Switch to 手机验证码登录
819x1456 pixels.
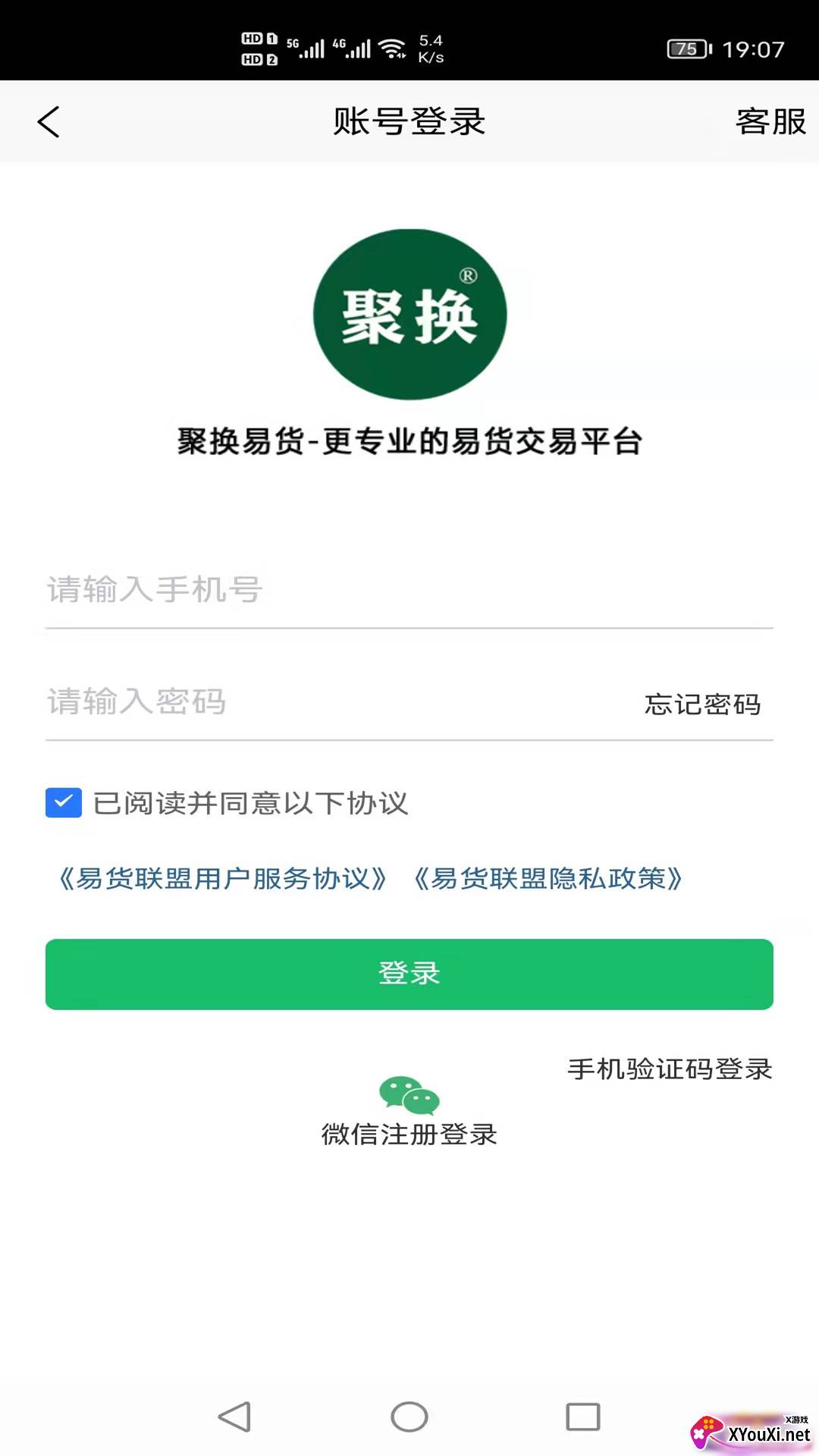click(670, 1069)
